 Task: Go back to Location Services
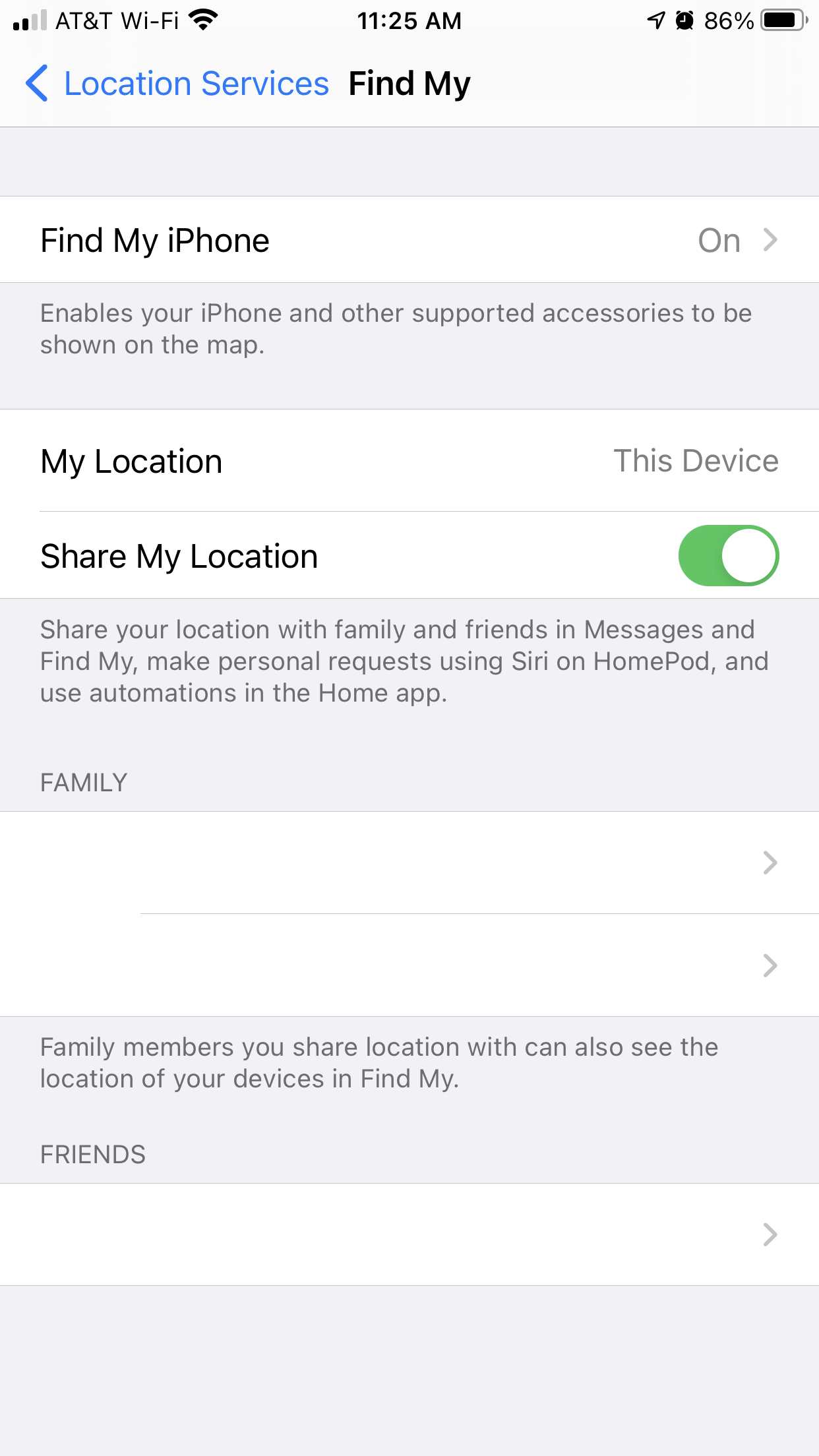177,84
